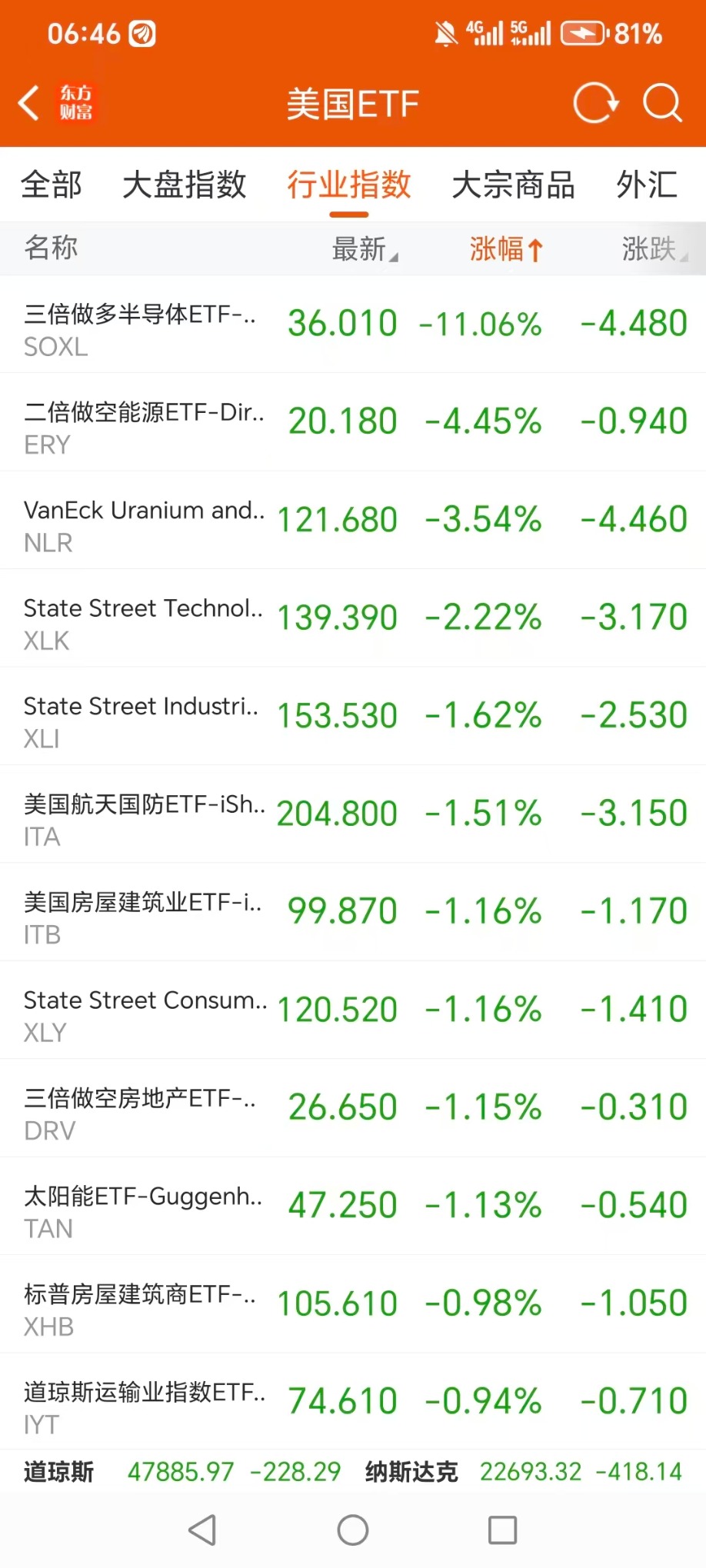Sort the list by 涨跌 column
Screen dimensions: 706x1568
653,249
